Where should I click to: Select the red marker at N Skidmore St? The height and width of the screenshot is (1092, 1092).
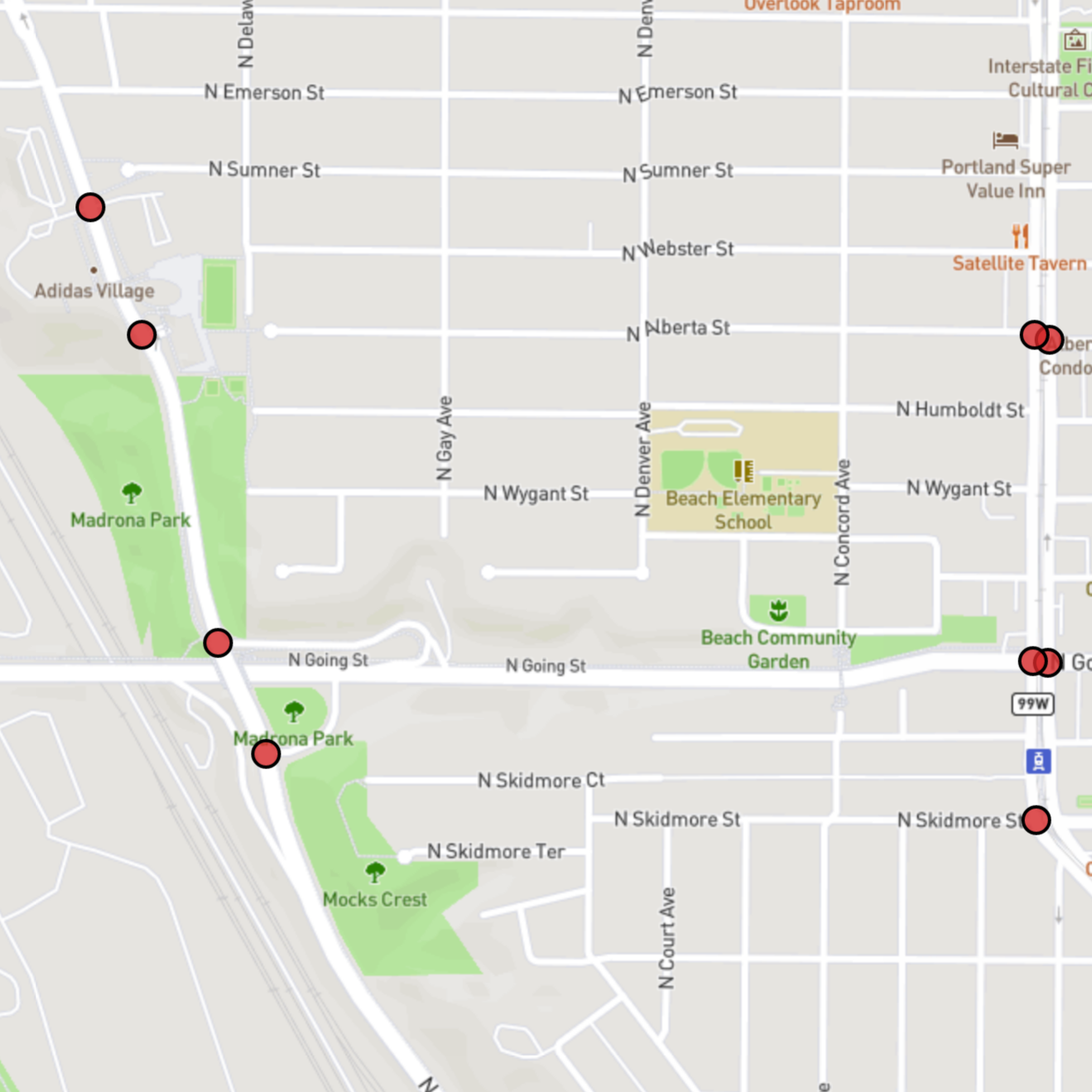coord(1036,820)
